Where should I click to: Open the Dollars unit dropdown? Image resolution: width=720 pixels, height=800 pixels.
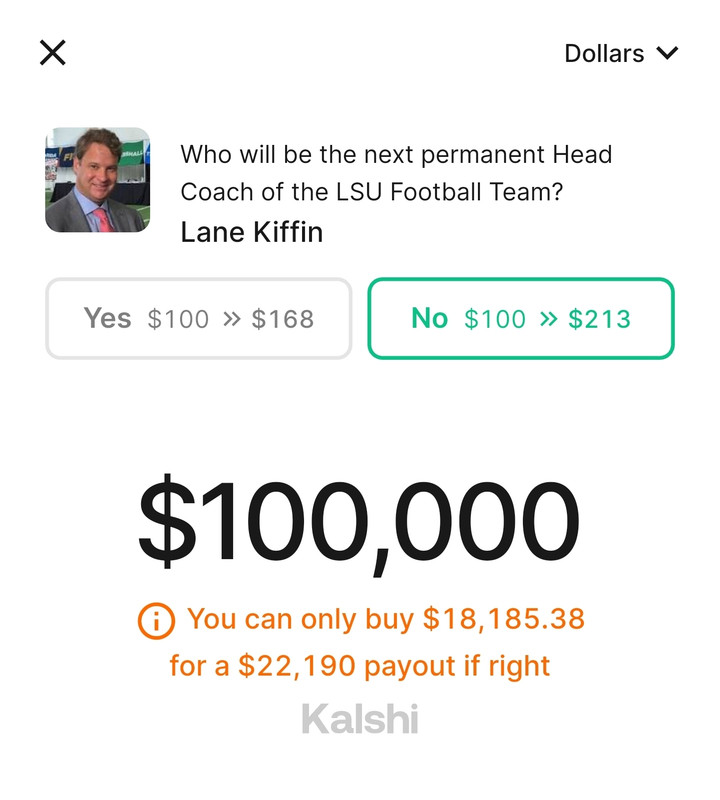621,53
